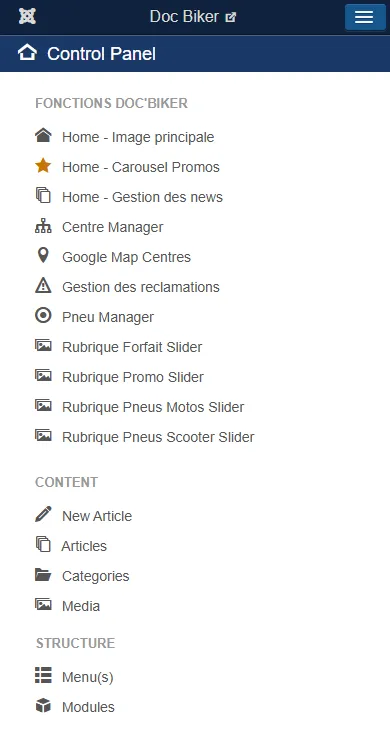Open Rubrique Forfait Slider
This screenshot has height=739, width=390.
(118, 347)
